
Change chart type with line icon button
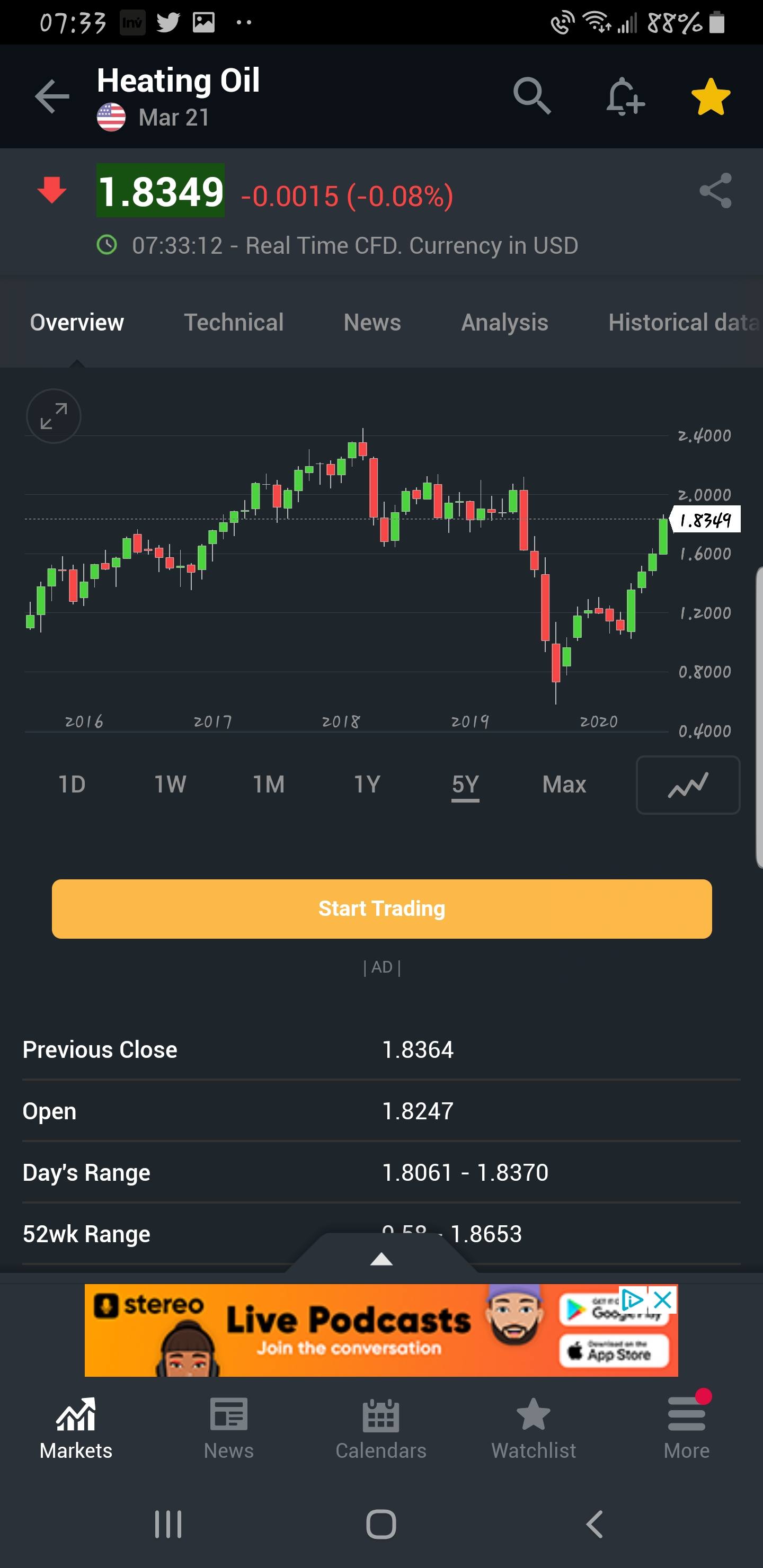tap(688, 785)
